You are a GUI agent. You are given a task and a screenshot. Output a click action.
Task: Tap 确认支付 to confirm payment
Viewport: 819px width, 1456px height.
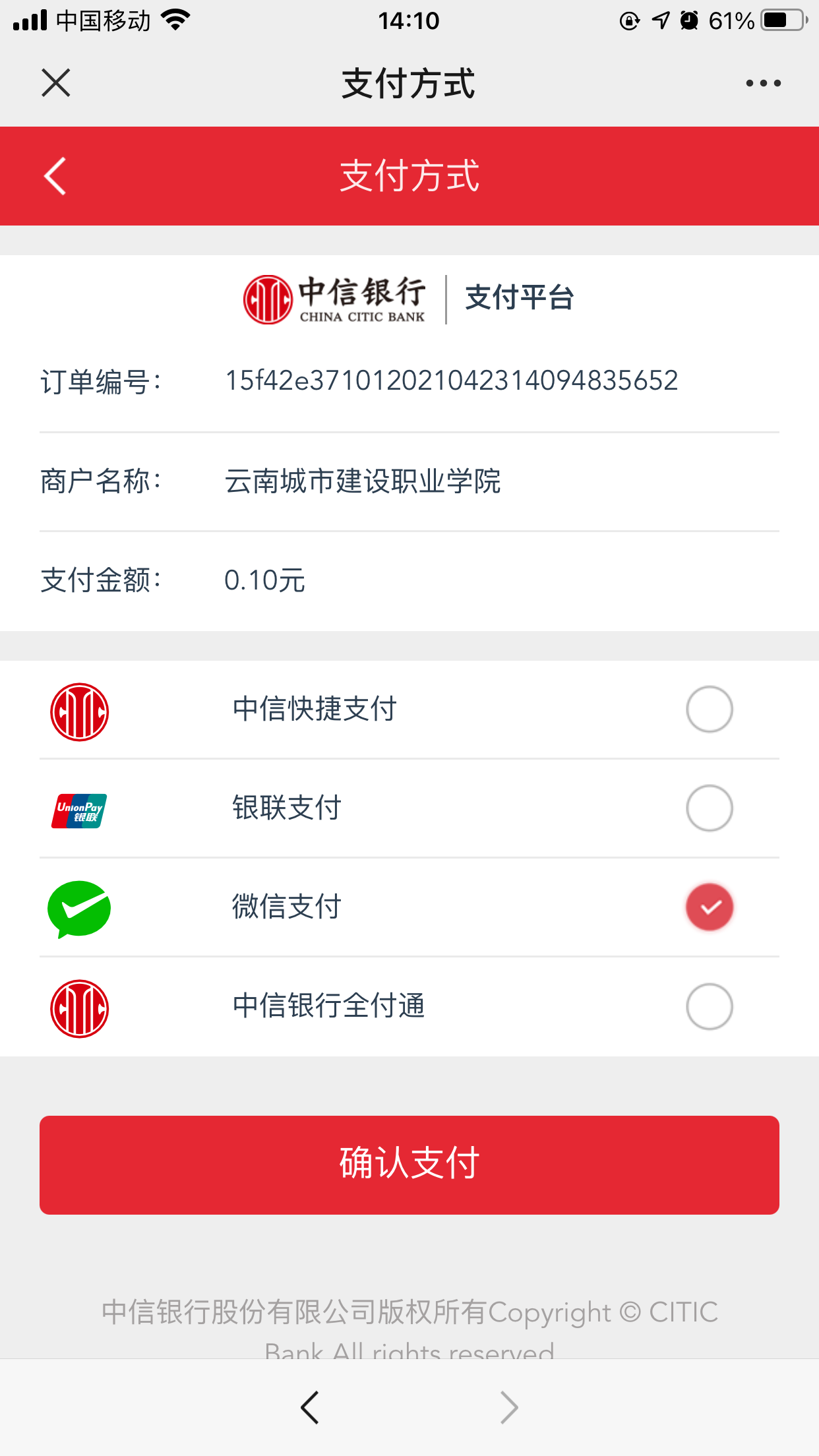tap(409, 1165)
